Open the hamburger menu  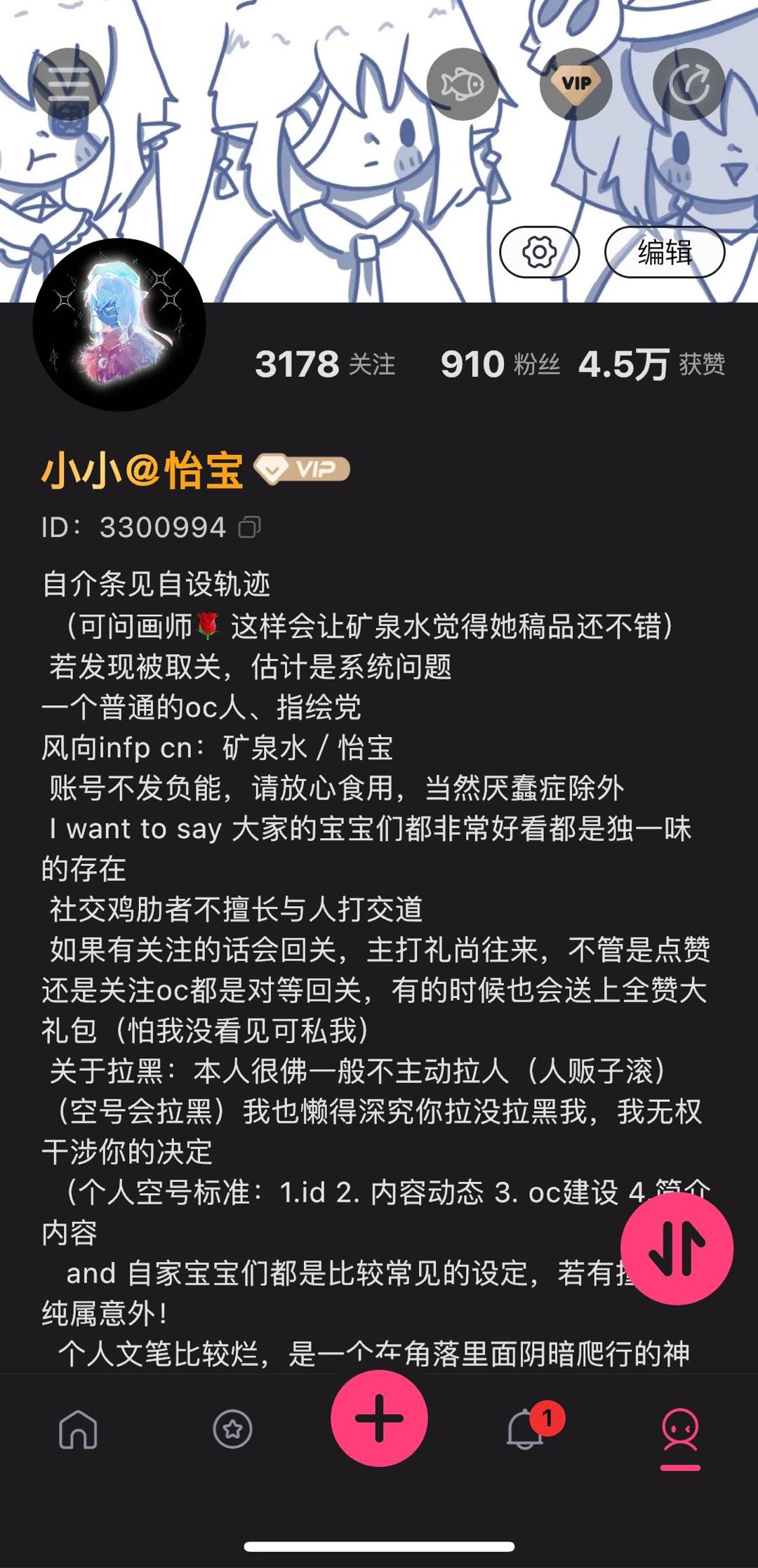coord(69,84)
